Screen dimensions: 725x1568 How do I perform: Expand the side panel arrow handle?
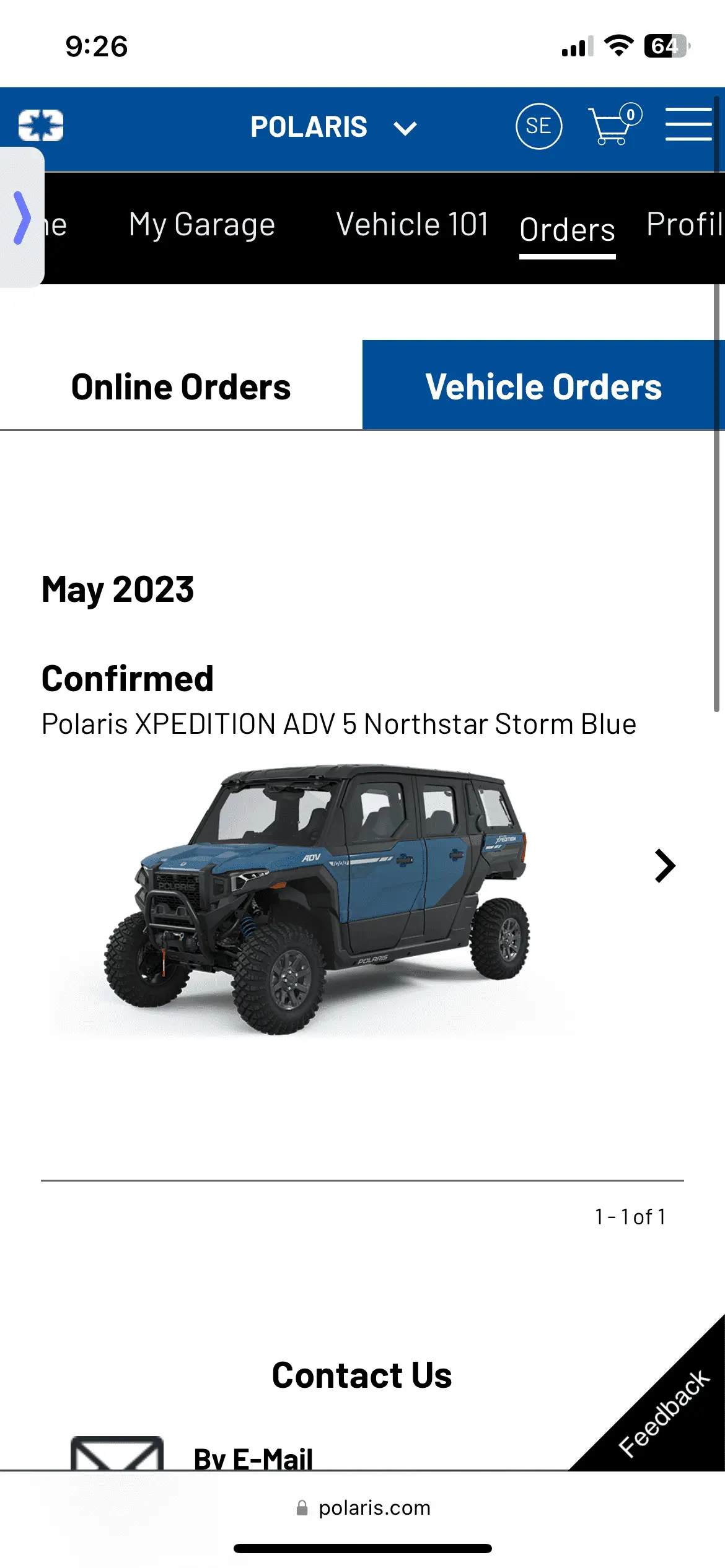[22, 217]
